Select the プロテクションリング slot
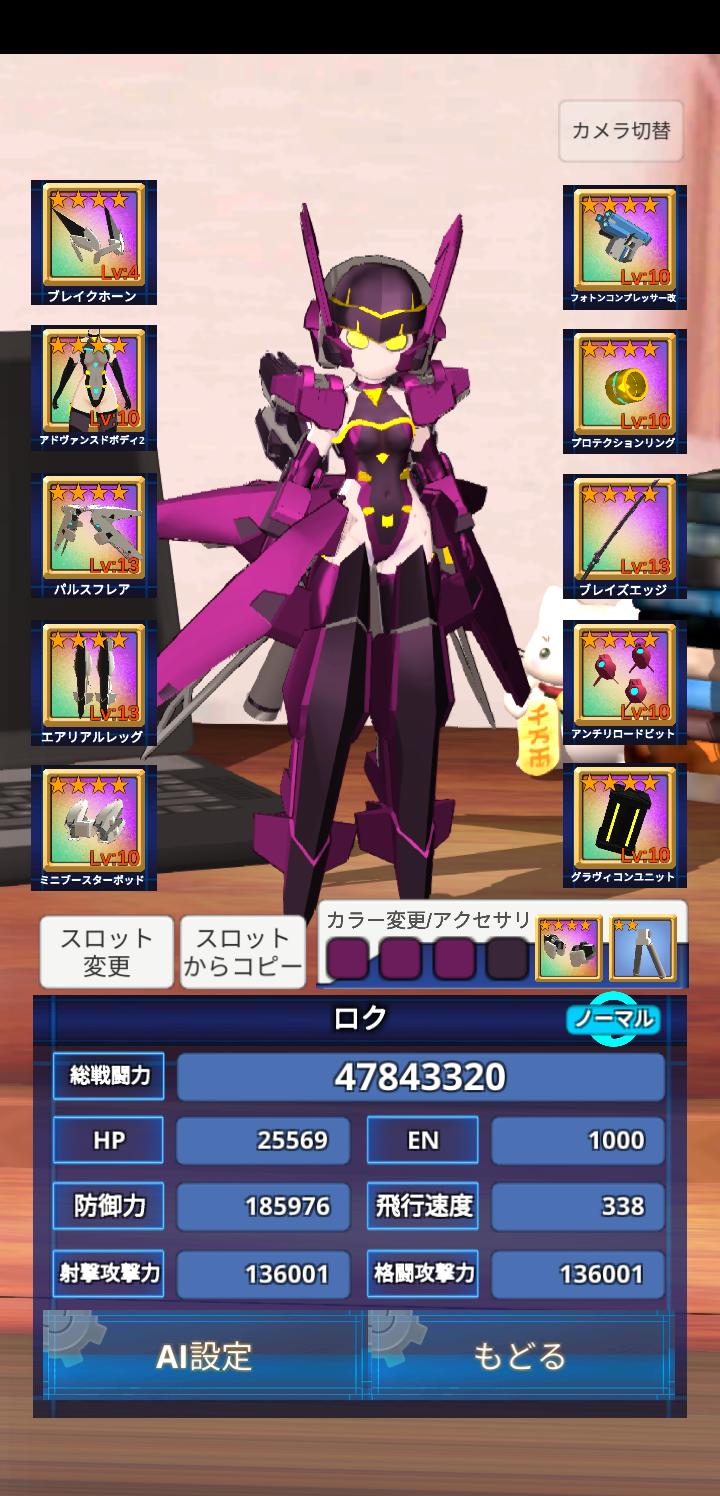Screen dimensions: 720x1496 [x=624, y=390]
